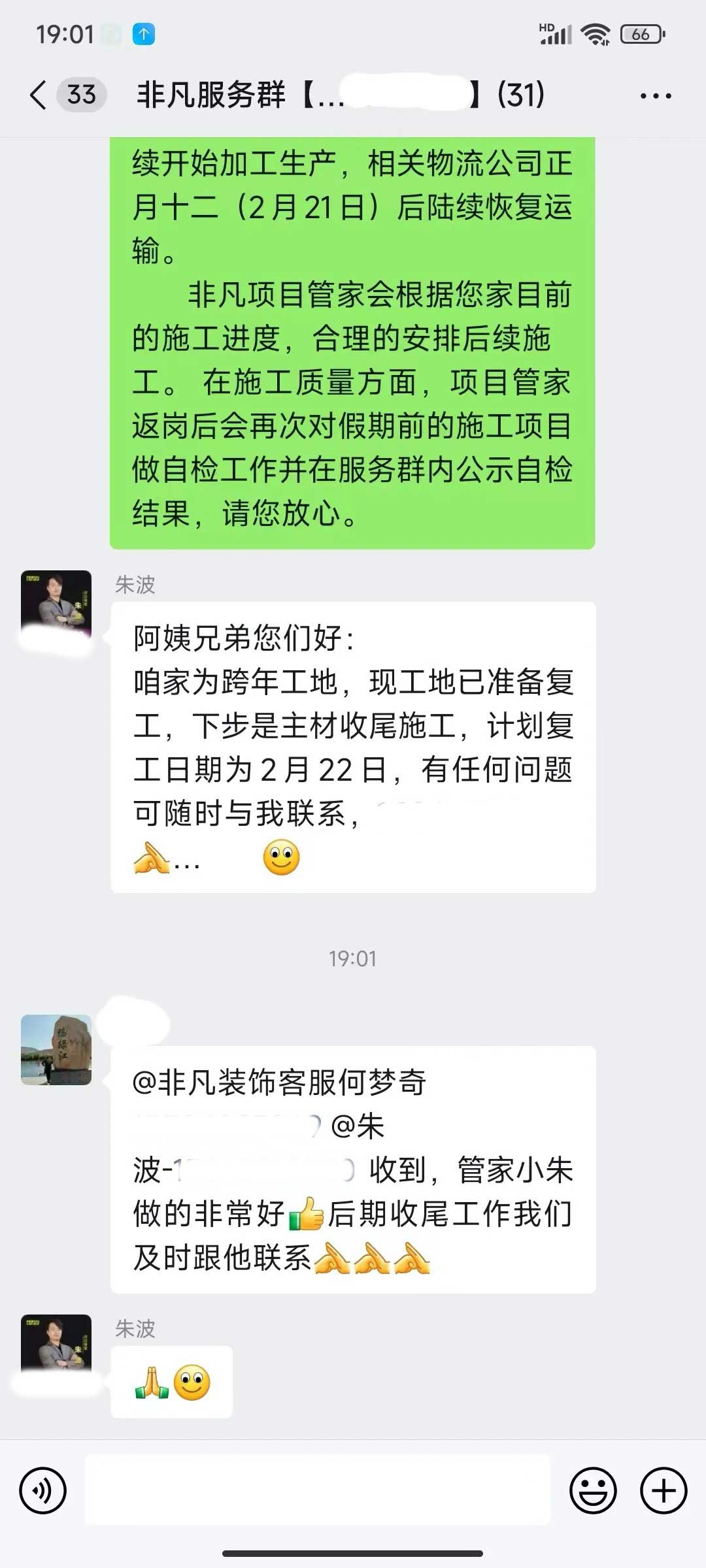Go back to the chat list
Image resolution: width=706 pixels, height=1568 pixels.
pos(39,95)
